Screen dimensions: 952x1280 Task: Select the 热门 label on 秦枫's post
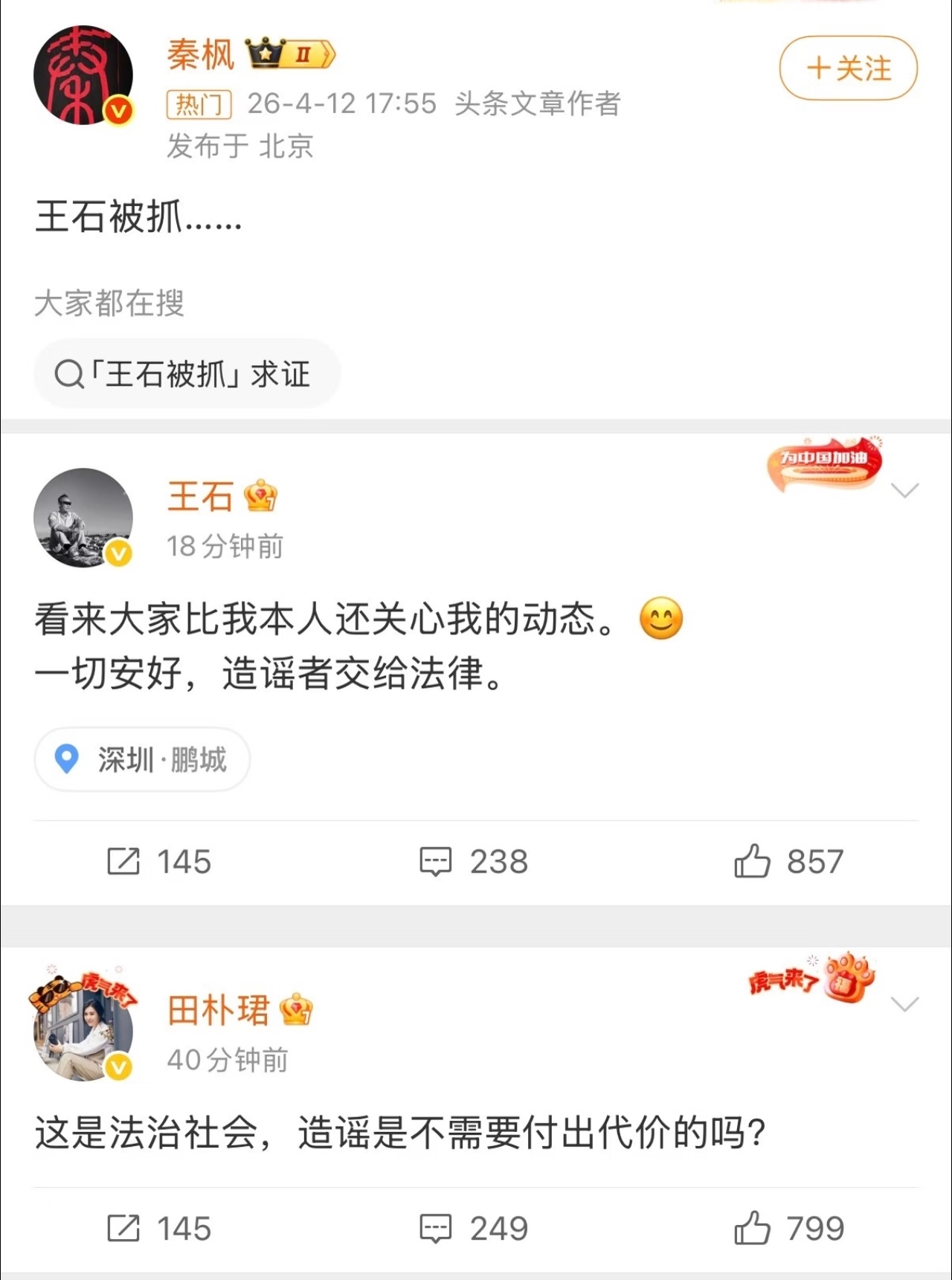point(199,106)
